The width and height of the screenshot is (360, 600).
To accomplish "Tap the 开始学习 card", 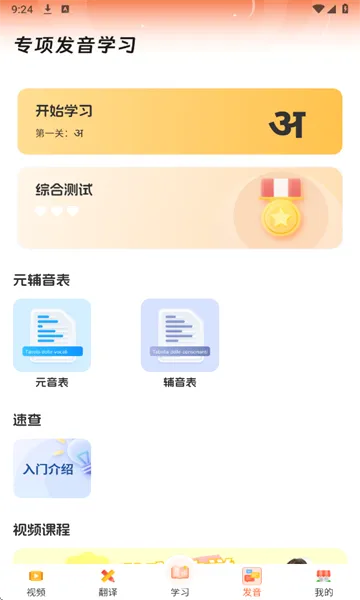I will point(180,121).
